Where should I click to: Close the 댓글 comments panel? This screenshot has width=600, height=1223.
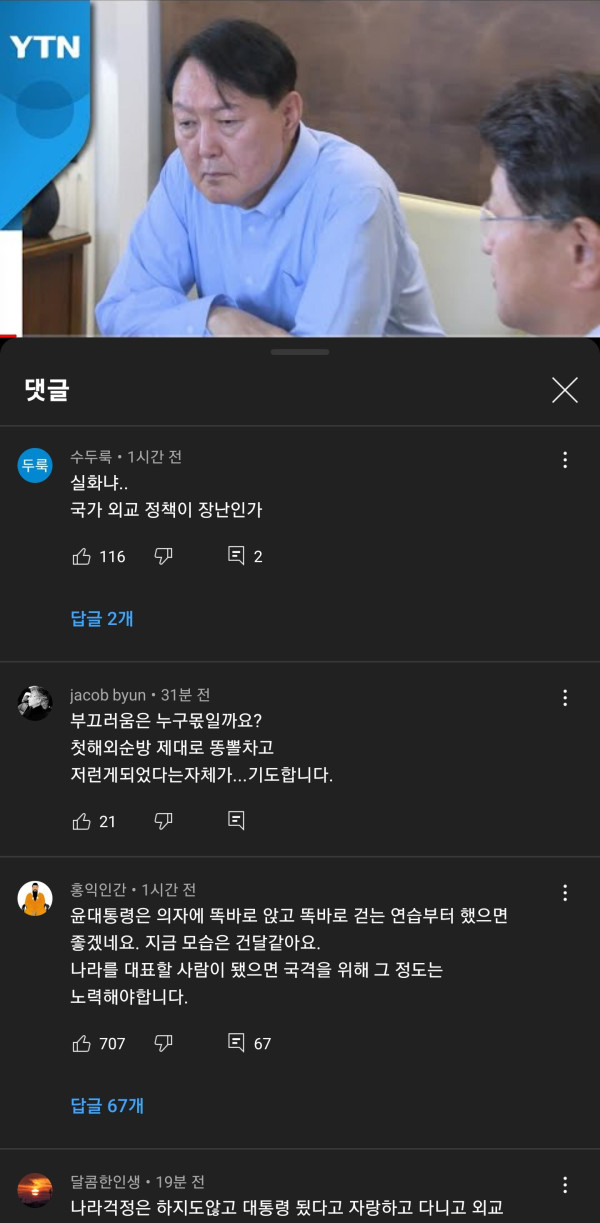565,390
